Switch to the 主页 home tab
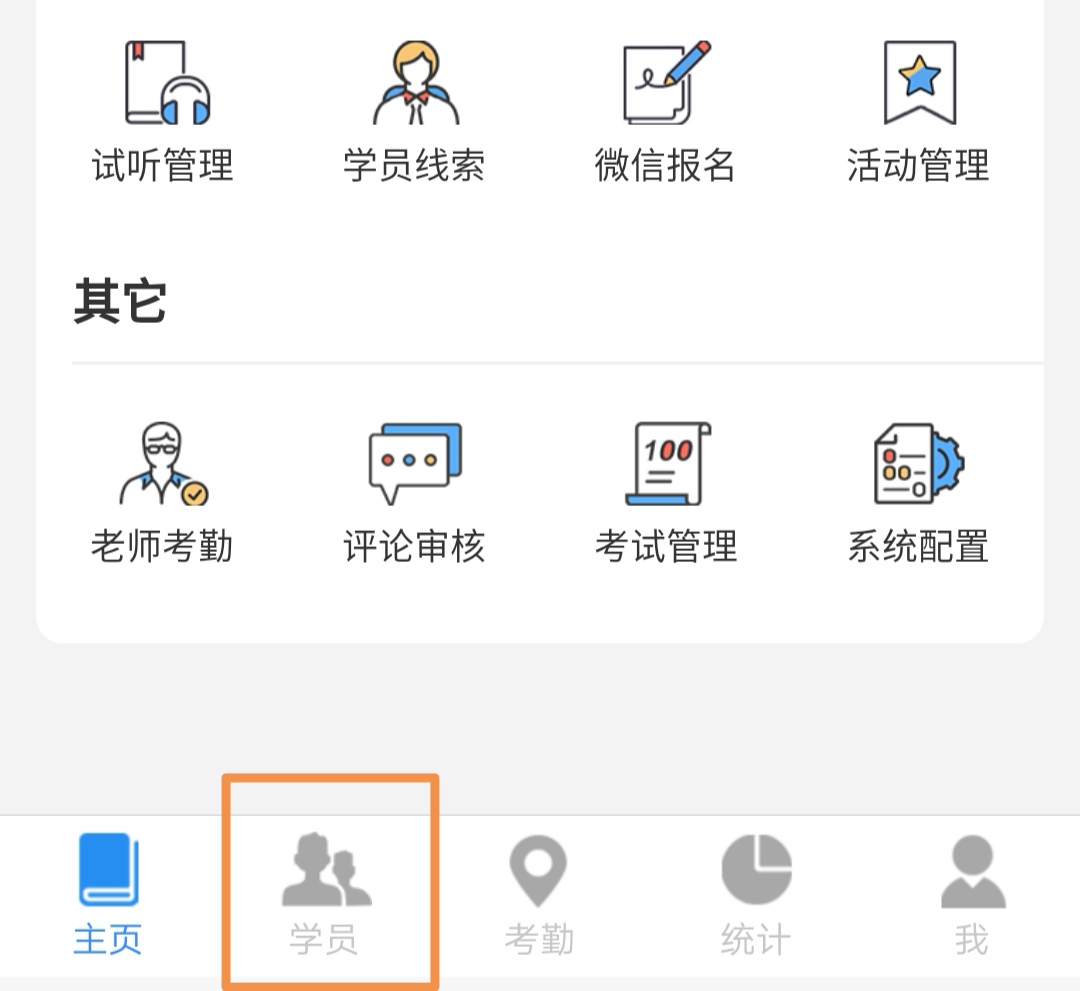The width and height of the screenshot is (1080, 991). [x=108, y=895]
